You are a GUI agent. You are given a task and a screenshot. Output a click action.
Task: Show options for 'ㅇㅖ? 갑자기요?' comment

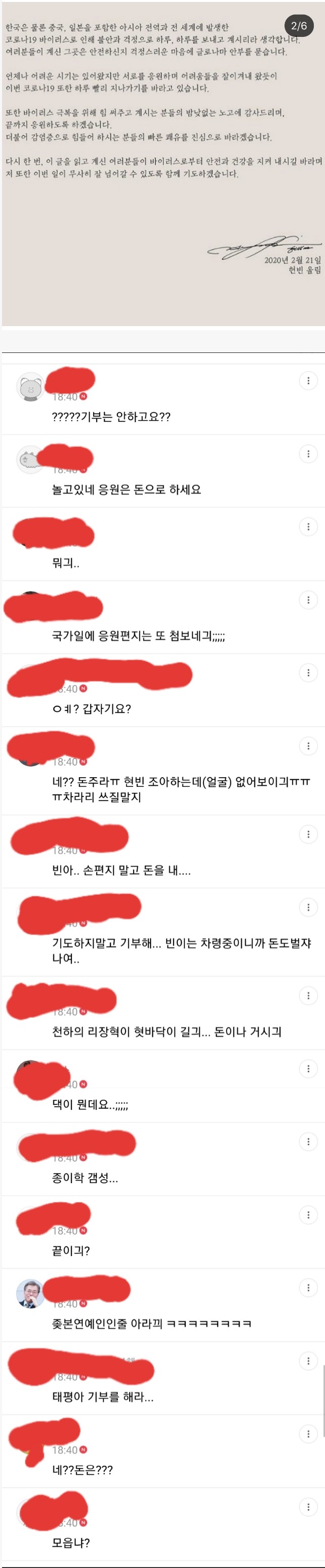pos(308,673)
